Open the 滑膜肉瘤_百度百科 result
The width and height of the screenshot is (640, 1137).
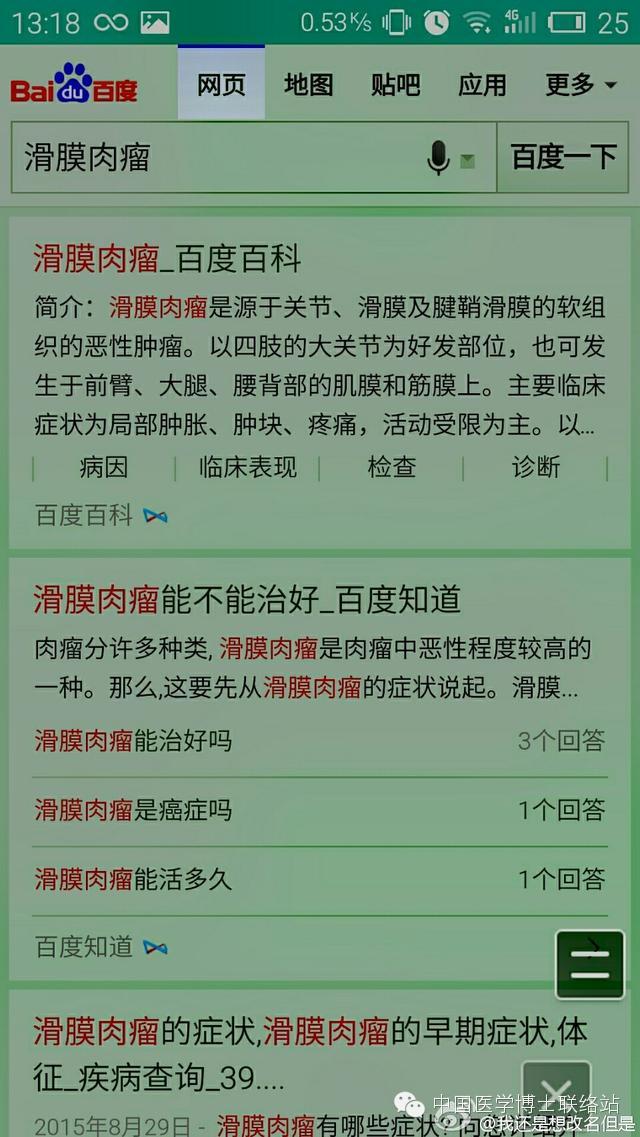167,259
